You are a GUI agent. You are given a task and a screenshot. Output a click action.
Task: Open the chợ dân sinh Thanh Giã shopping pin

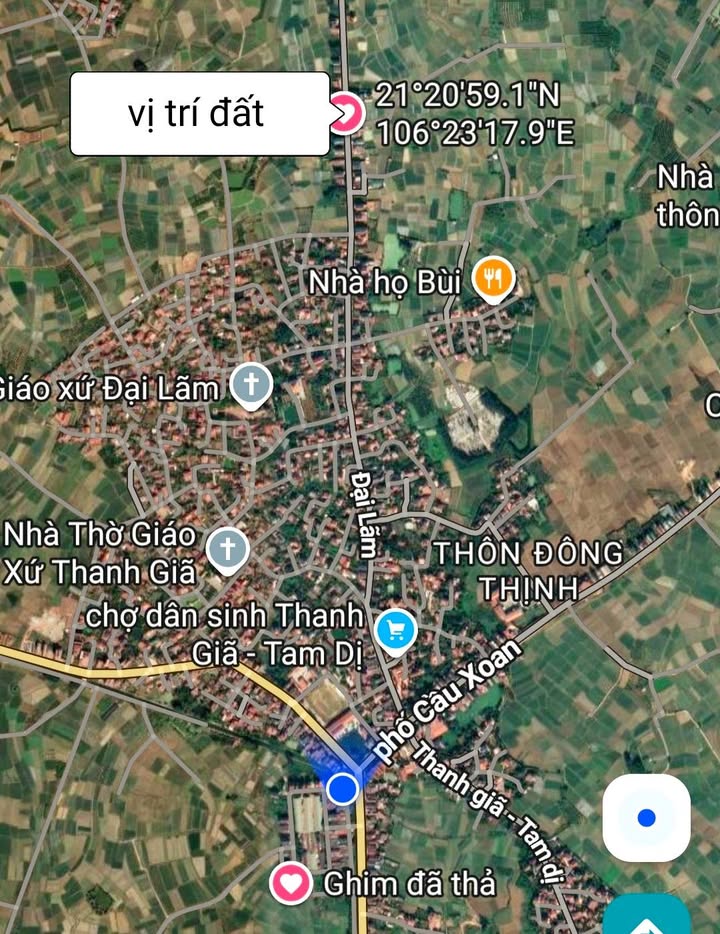[397, 630]
